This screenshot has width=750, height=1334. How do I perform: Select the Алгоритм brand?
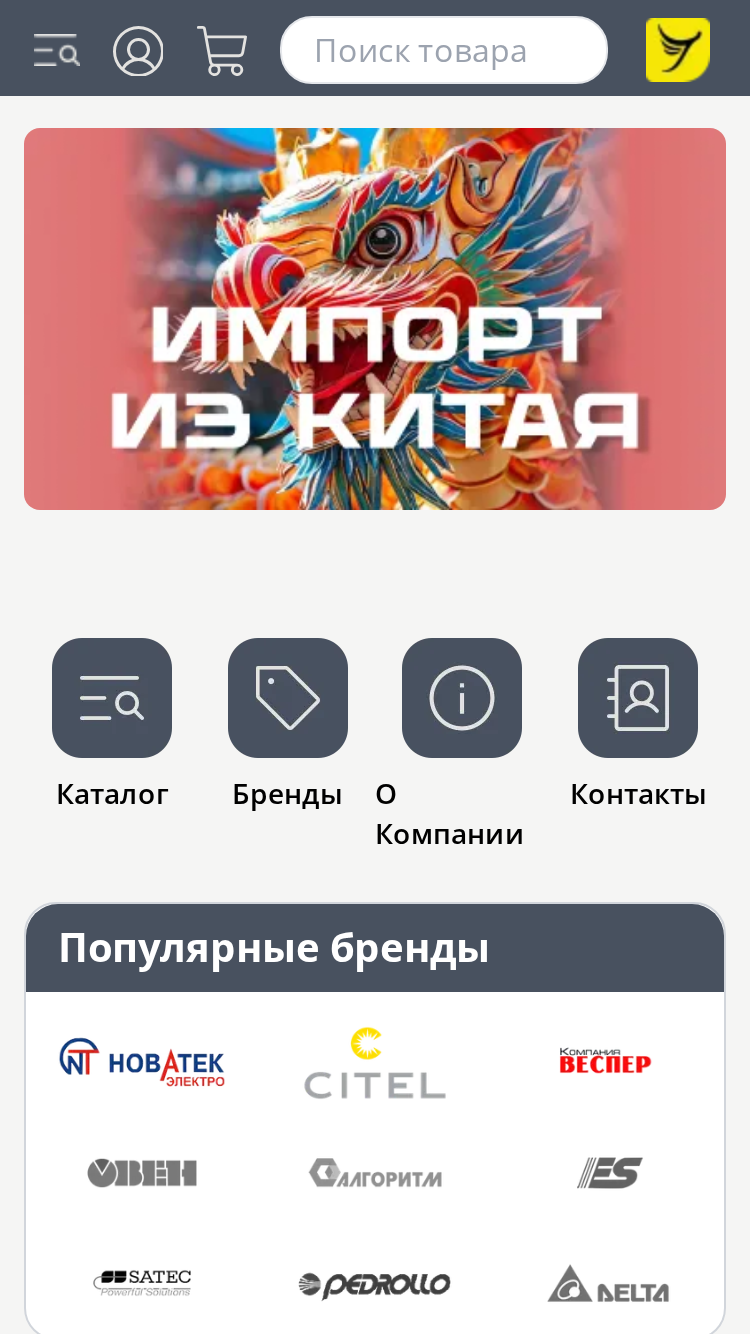(x=375, y=1173)
